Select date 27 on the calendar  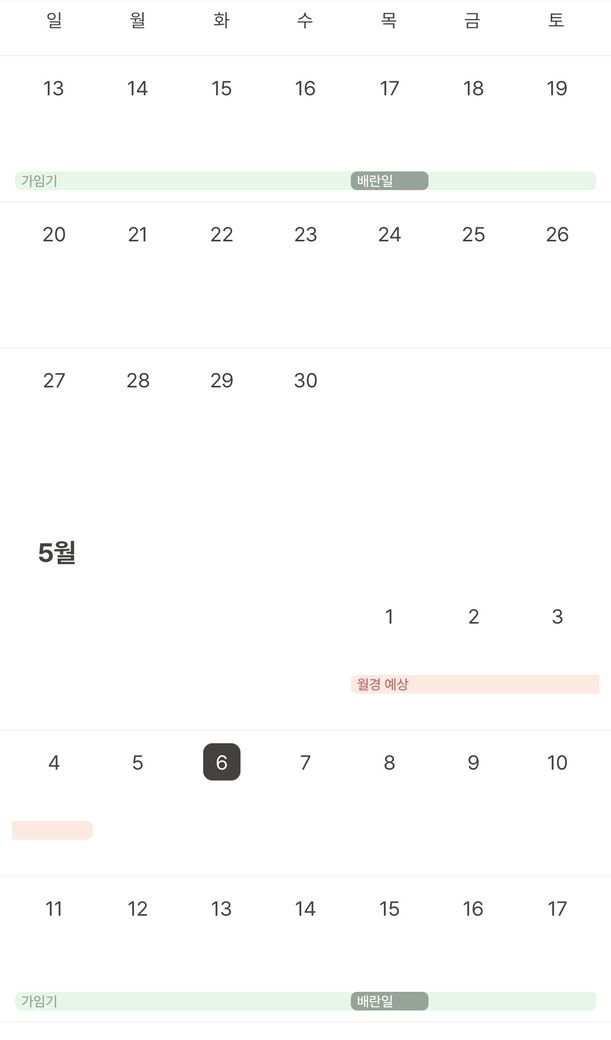point(54,381)
